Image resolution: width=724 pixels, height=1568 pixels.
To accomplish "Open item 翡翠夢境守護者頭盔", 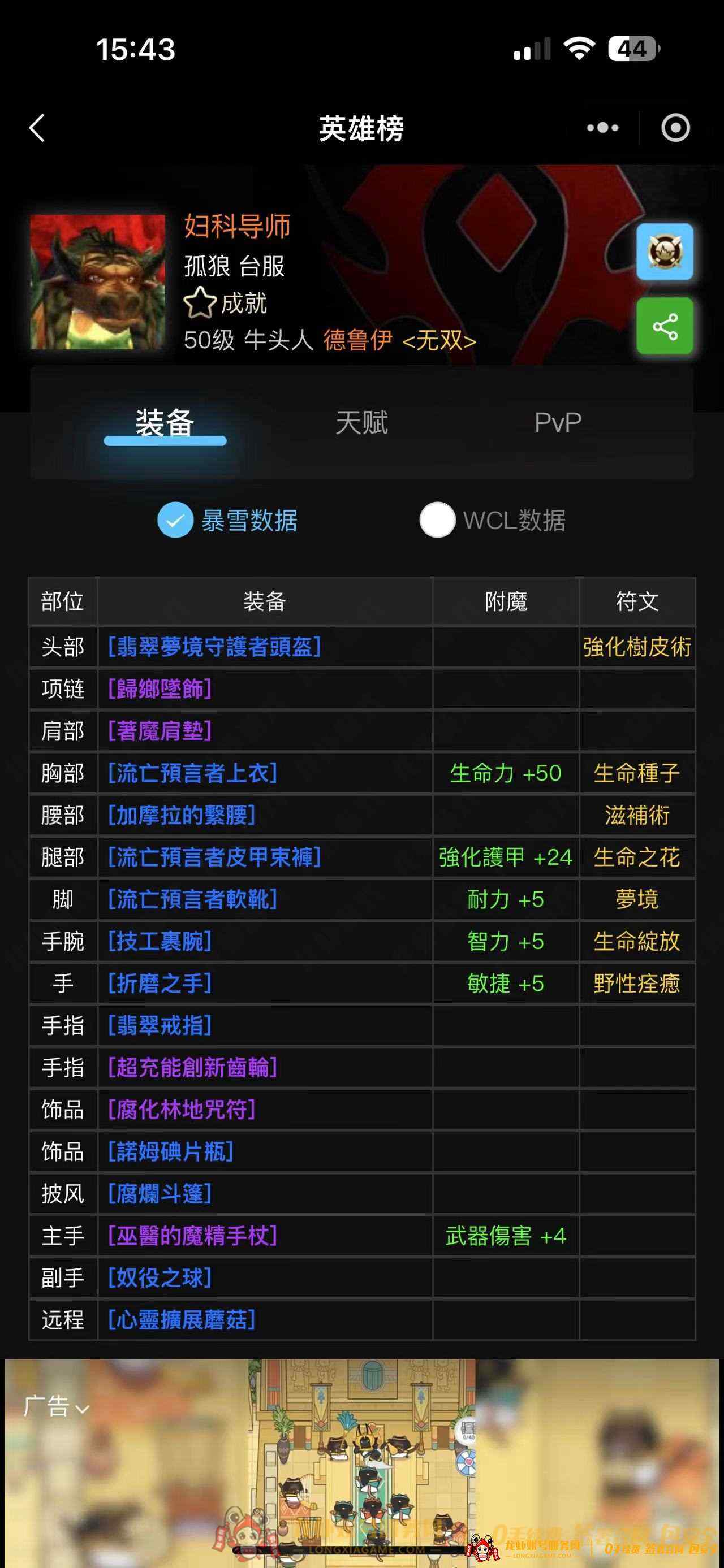I will [214, 647].
